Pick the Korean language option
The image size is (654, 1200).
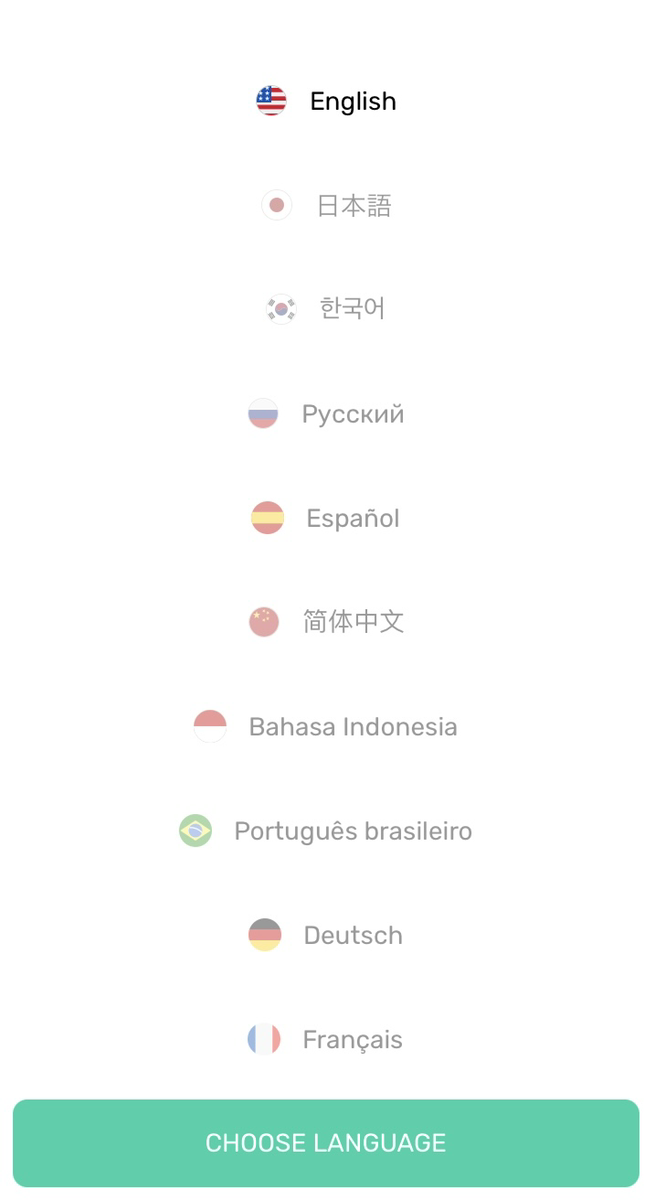click(x=351, y=309)
